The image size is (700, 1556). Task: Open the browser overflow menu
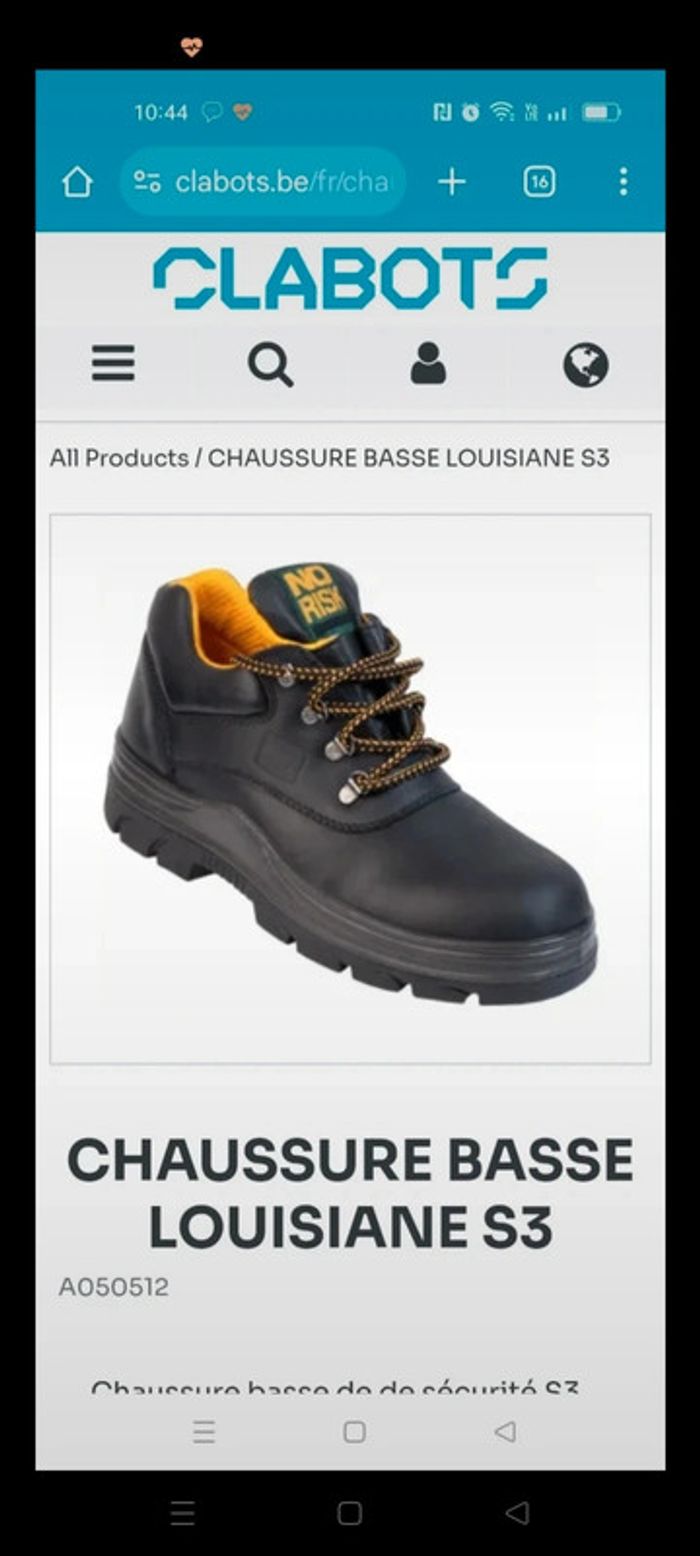(623, 182)
